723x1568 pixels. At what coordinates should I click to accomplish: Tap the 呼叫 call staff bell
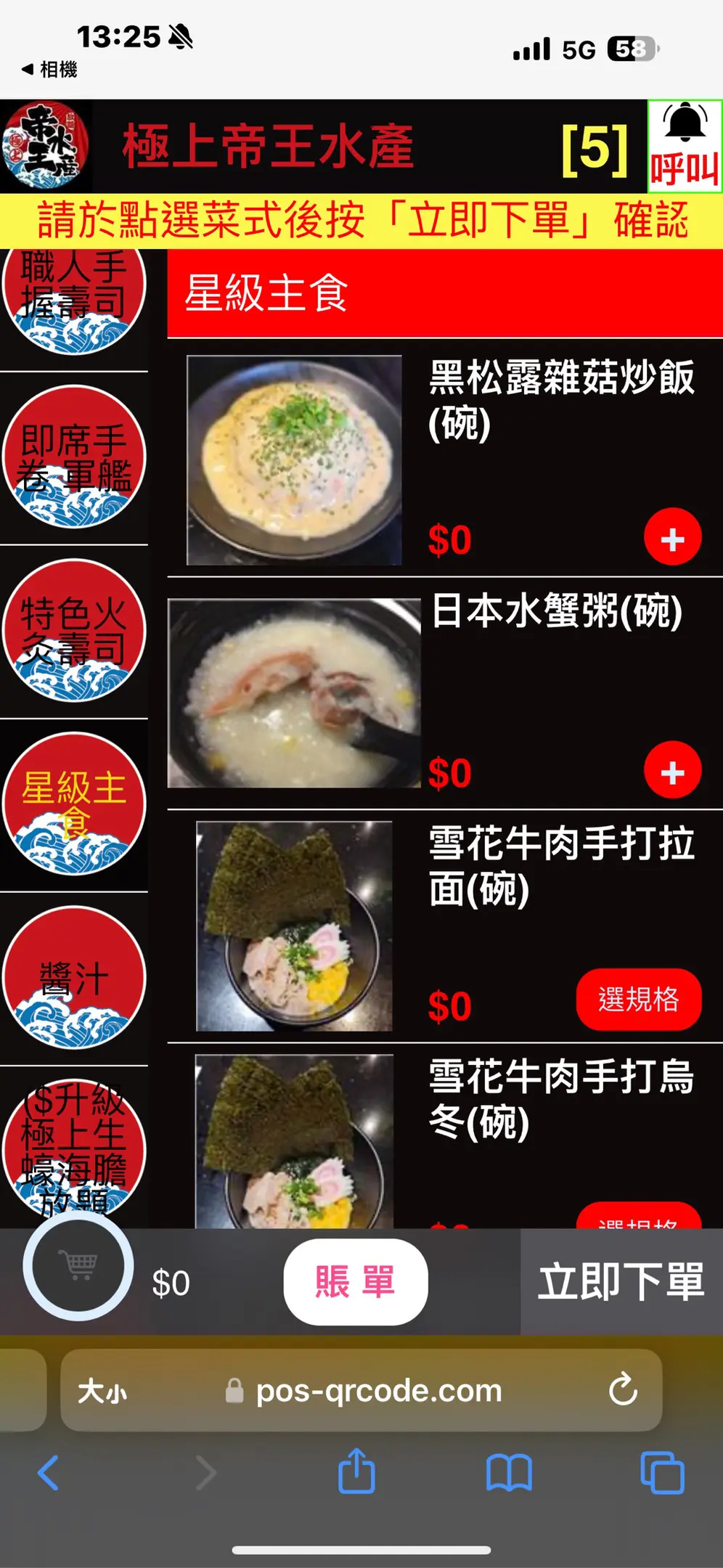(684, 146)
